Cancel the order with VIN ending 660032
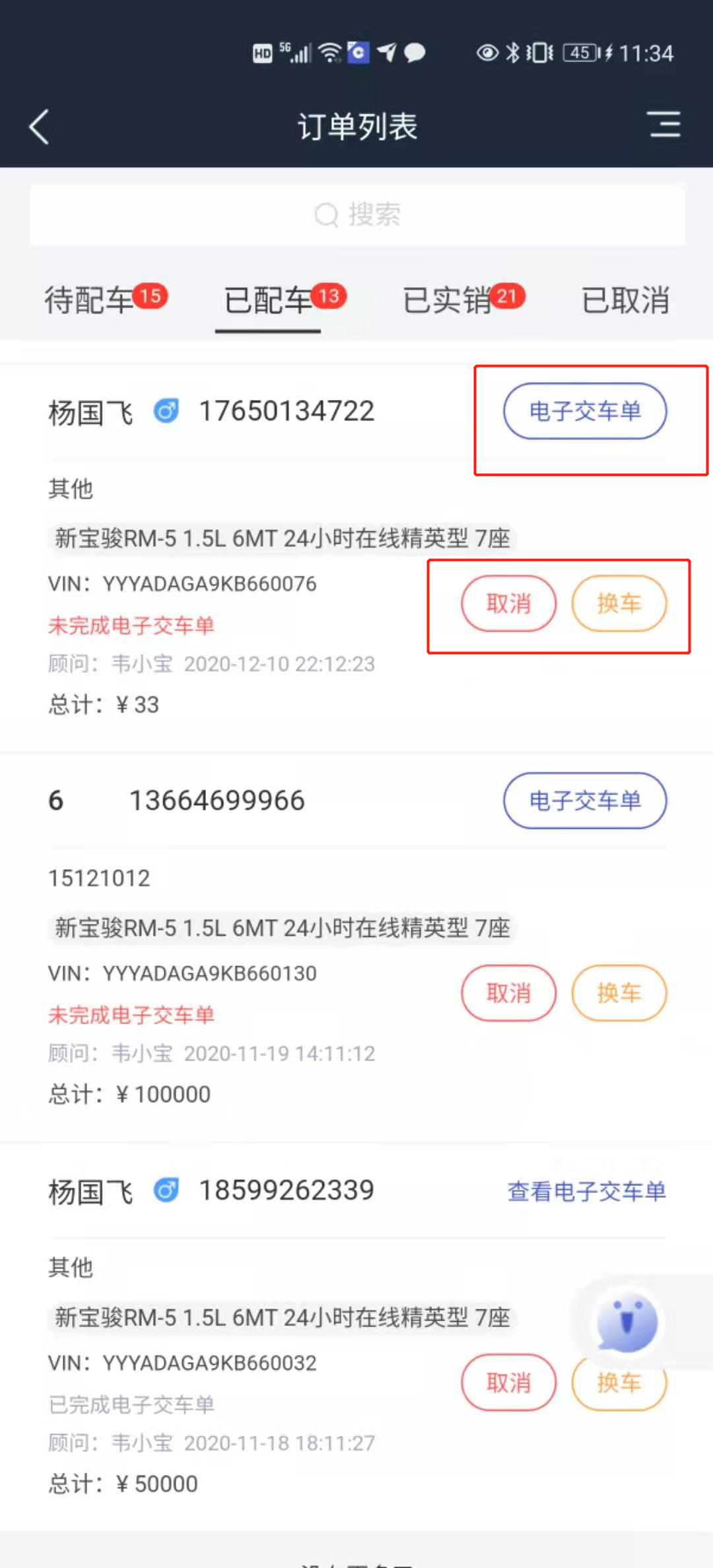 pos(508,1382)
